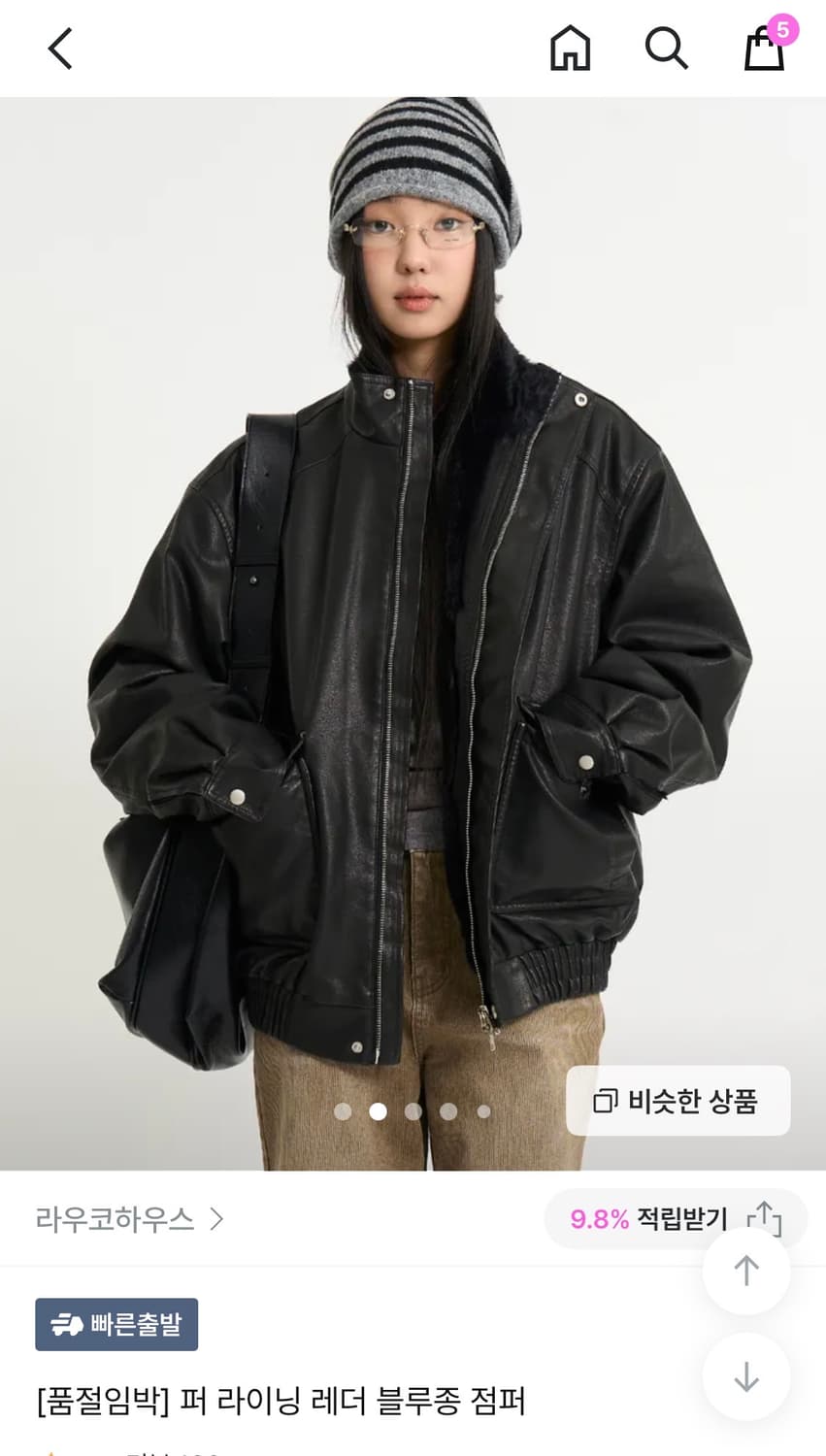Go back using the left arrow
This screenshot has height=1456, width=826.
click(60, 49)
